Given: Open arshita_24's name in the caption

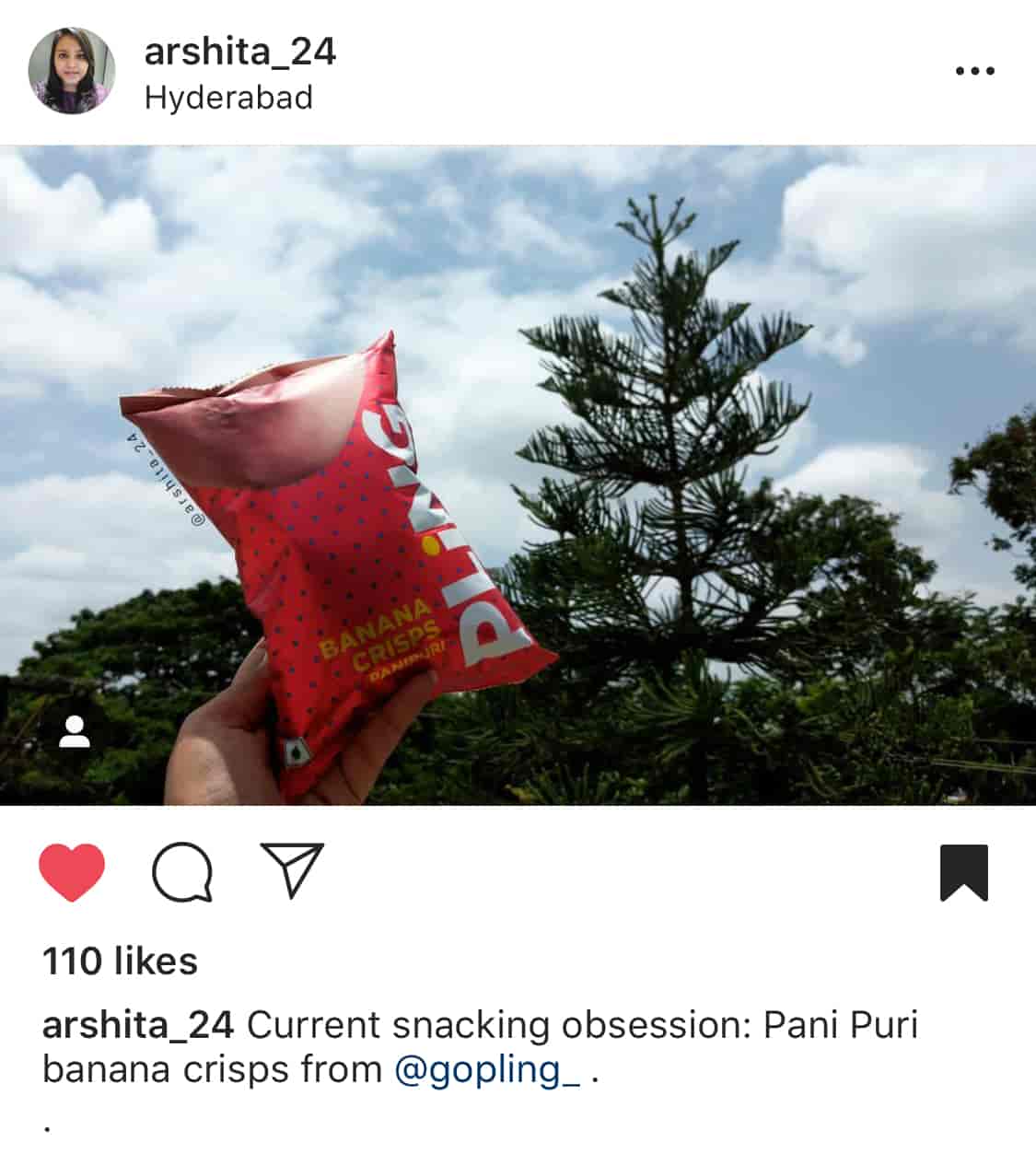Looking at the screenshot, I should (138, 1025).
